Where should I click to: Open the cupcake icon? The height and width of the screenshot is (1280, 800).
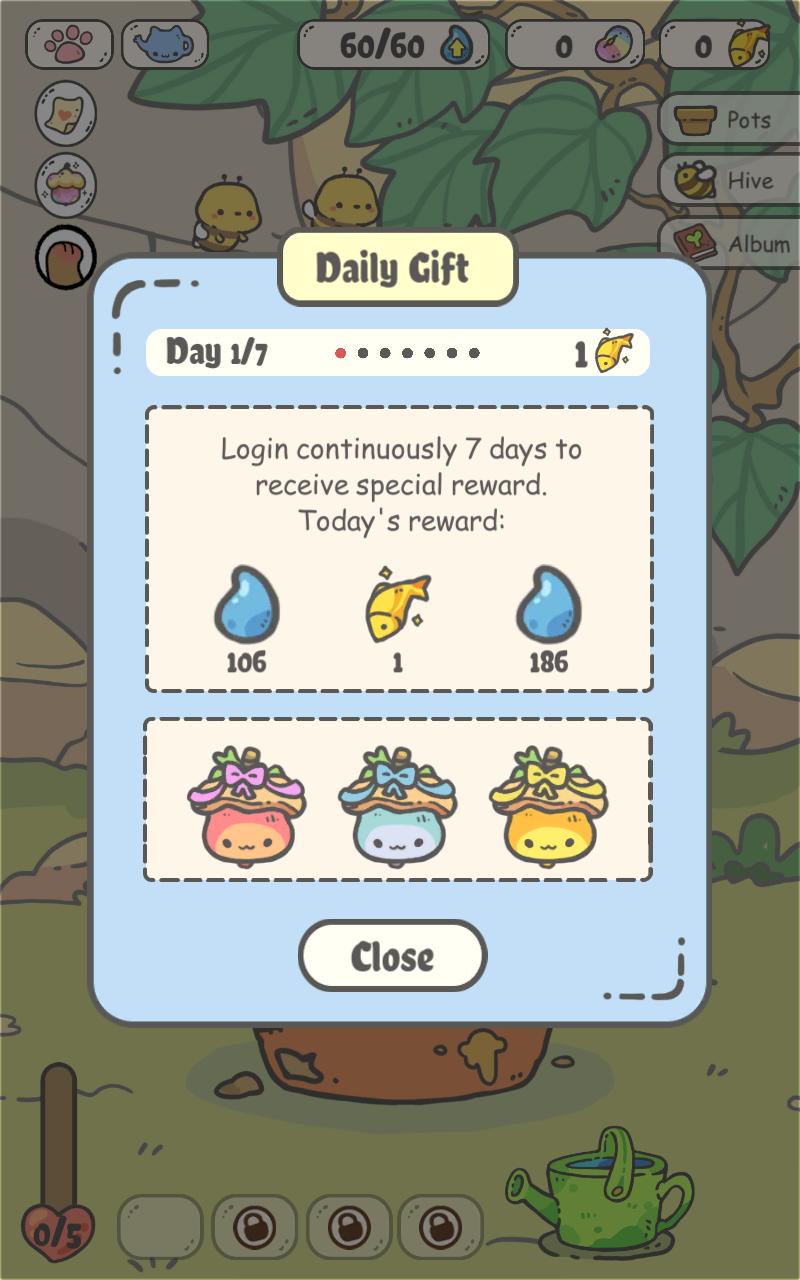(66, 185)
